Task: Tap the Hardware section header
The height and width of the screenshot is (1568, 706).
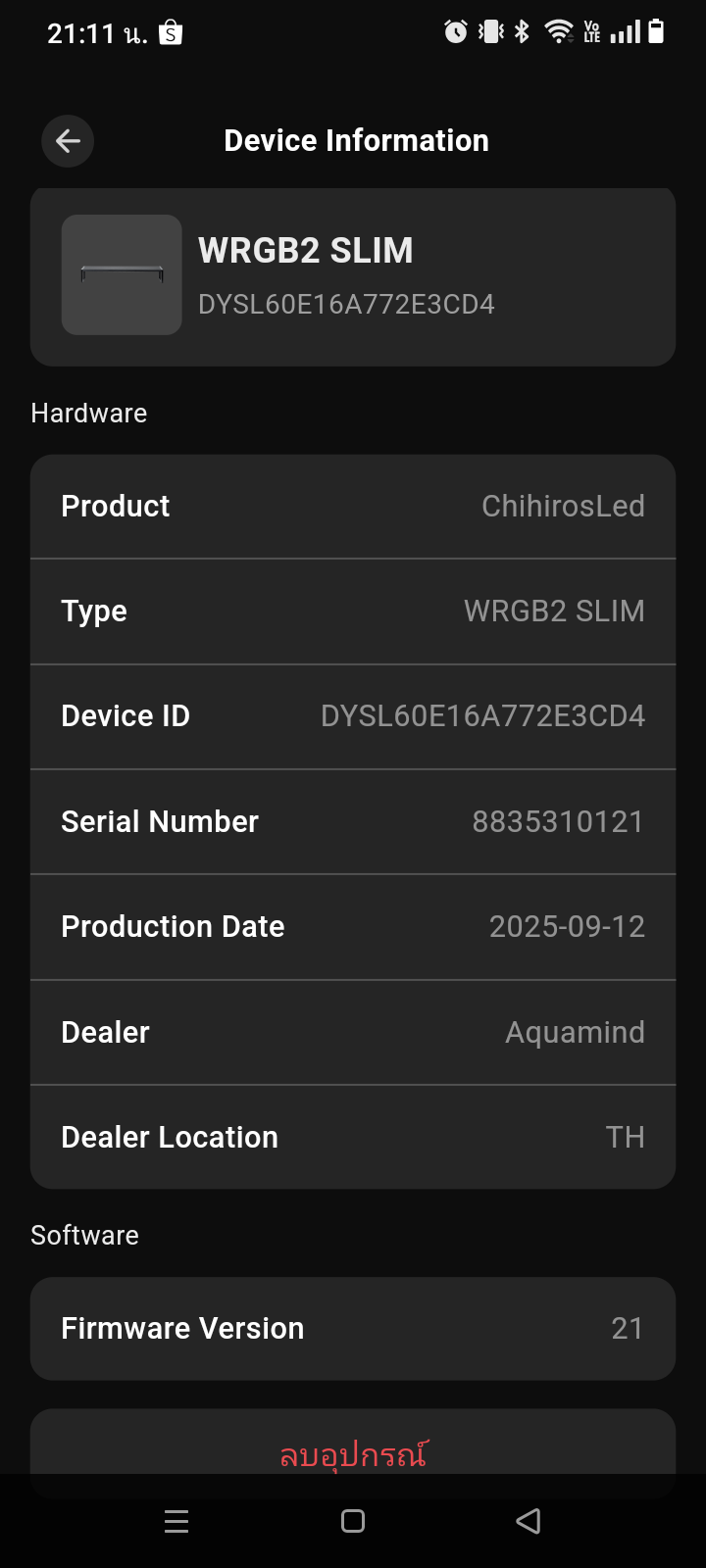Action: (x=88, y=413)
